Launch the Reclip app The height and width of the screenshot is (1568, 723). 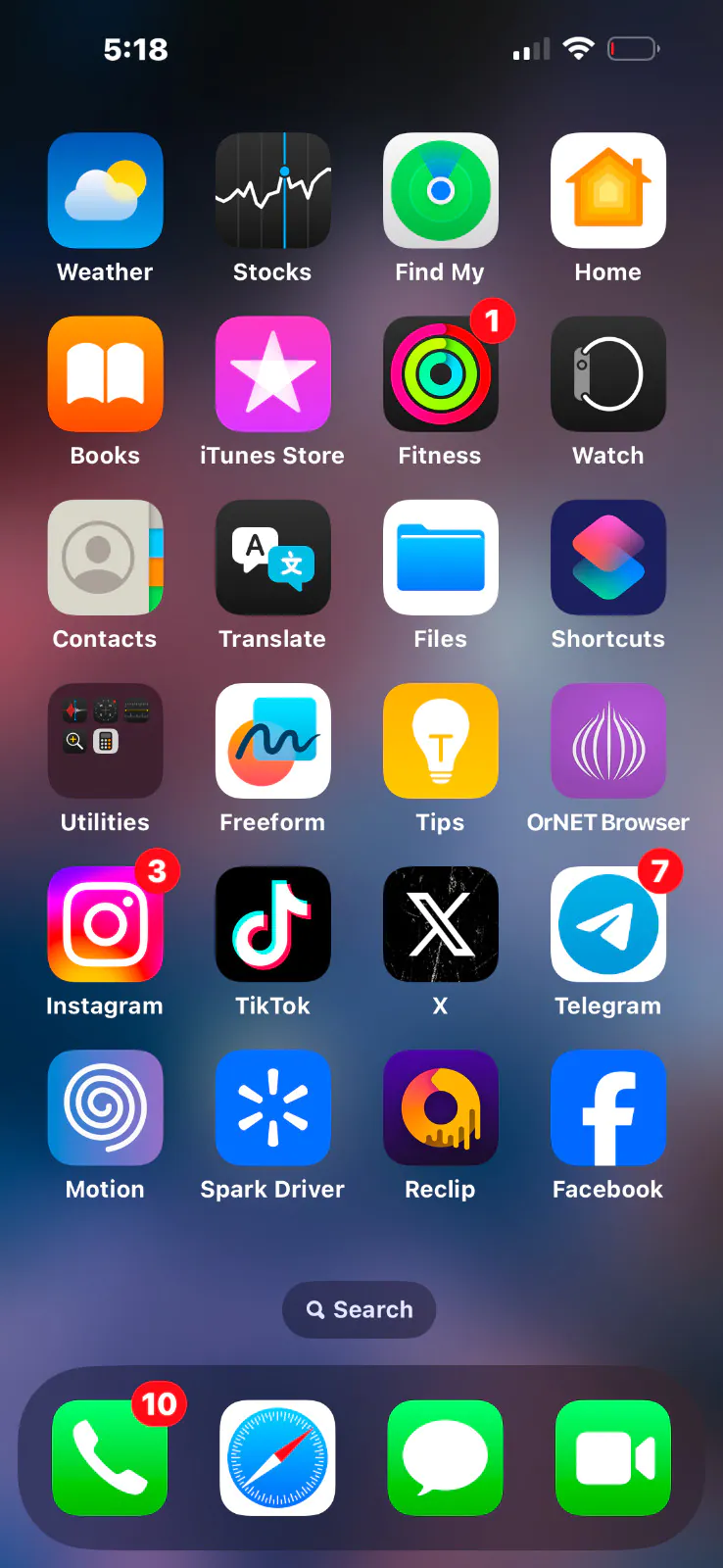tap(440, 1106)
